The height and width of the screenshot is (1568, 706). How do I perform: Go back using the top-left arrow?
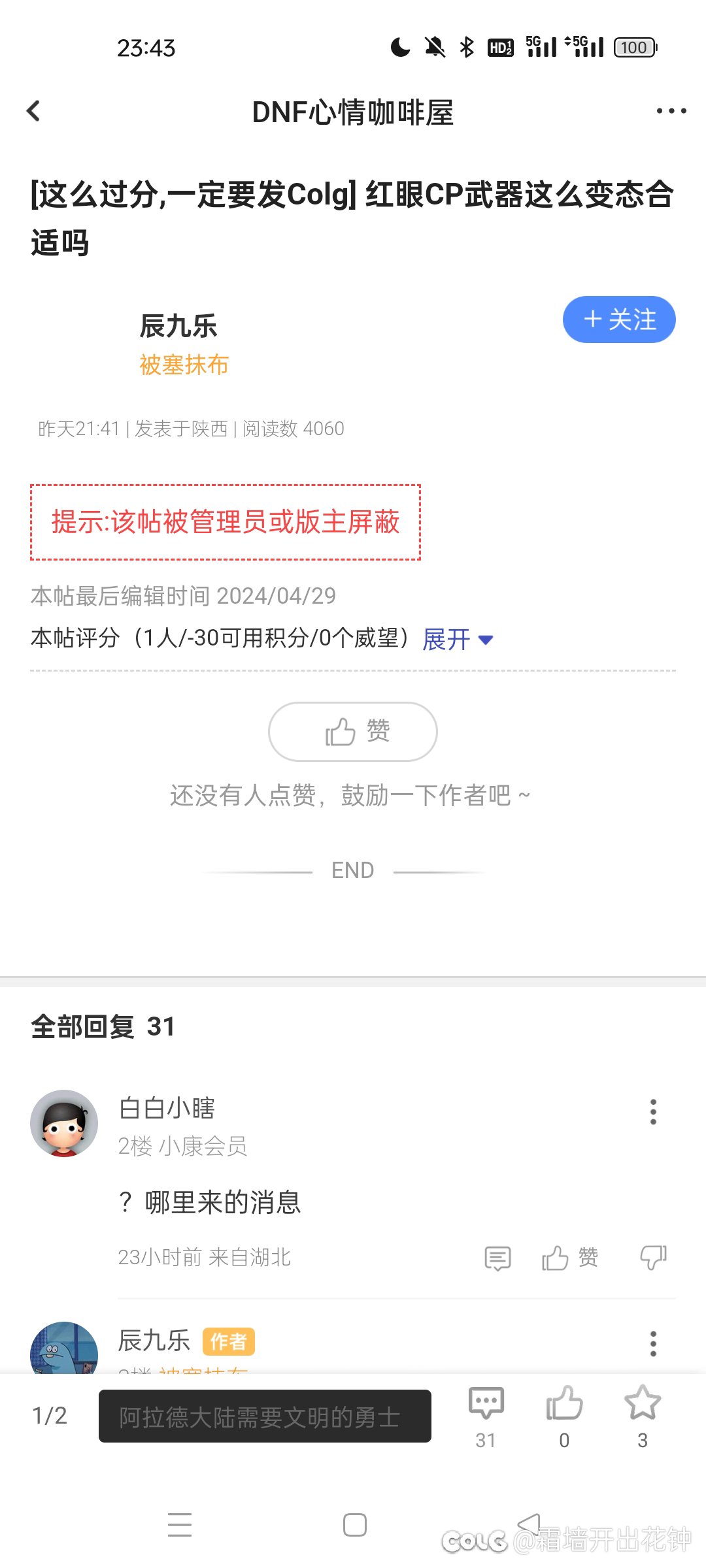pos(33,111)
